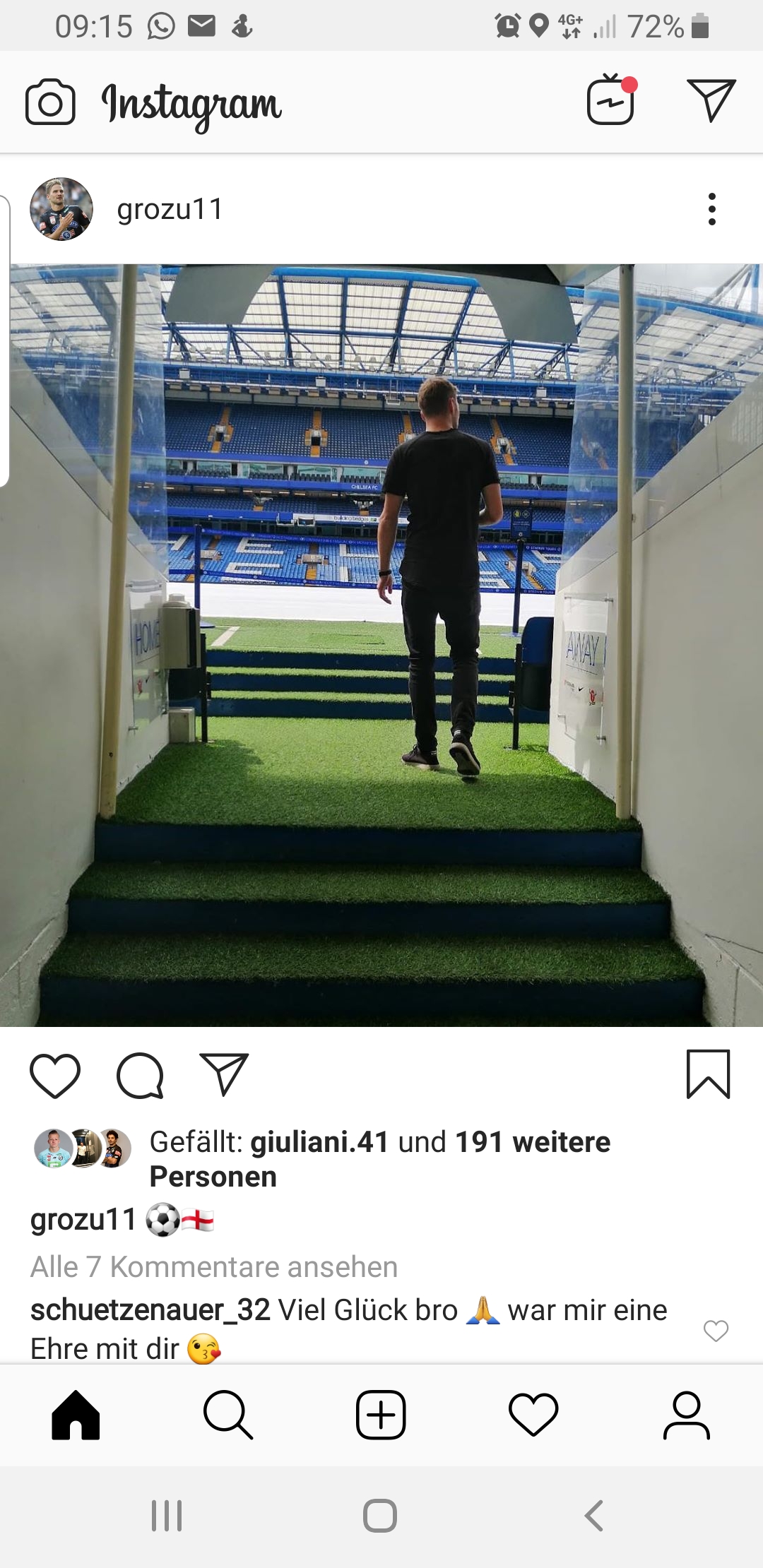Open schuetzenauer_32's profile from the comment
763x1568 pixels.
(150, 1310)
